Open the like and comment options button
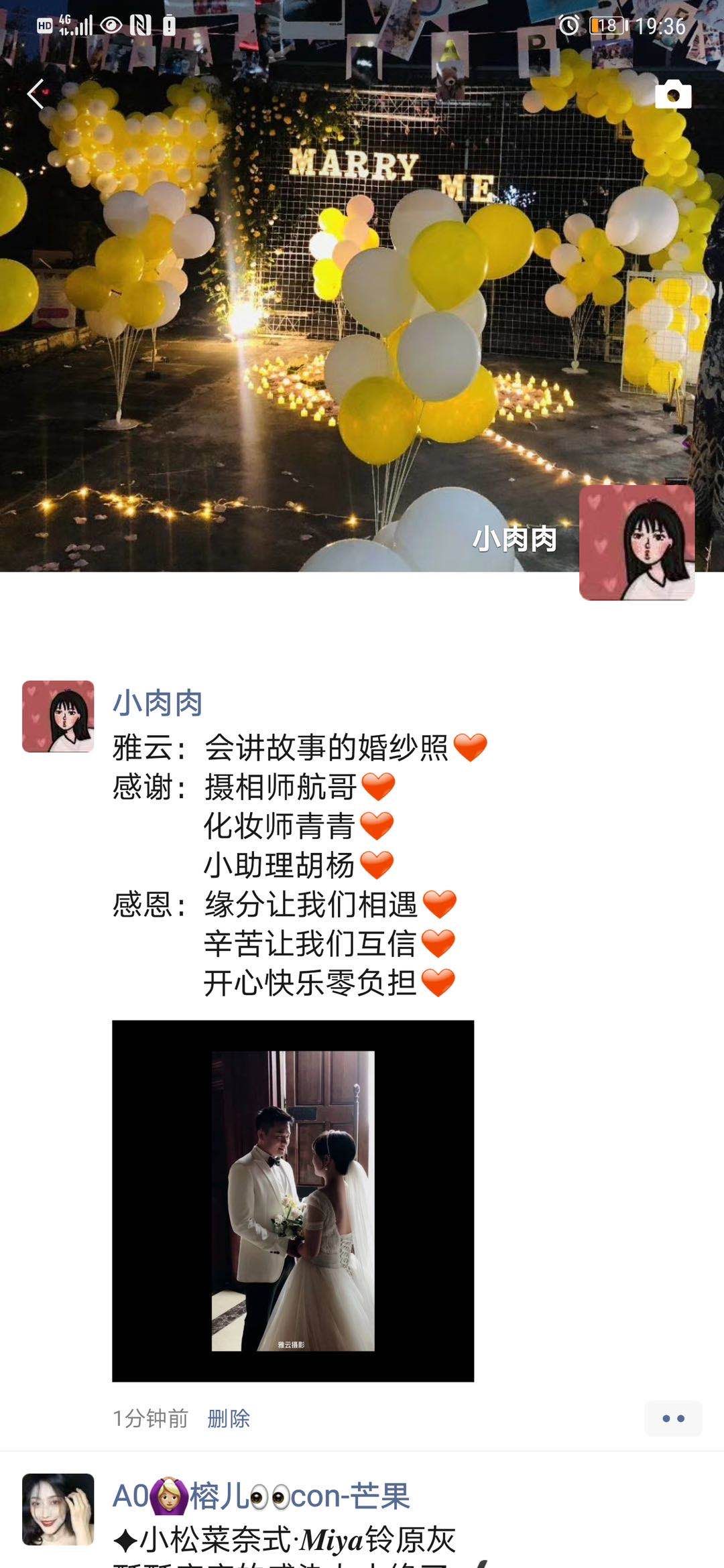This screenshot has width=724, height=1568. 672,1418
